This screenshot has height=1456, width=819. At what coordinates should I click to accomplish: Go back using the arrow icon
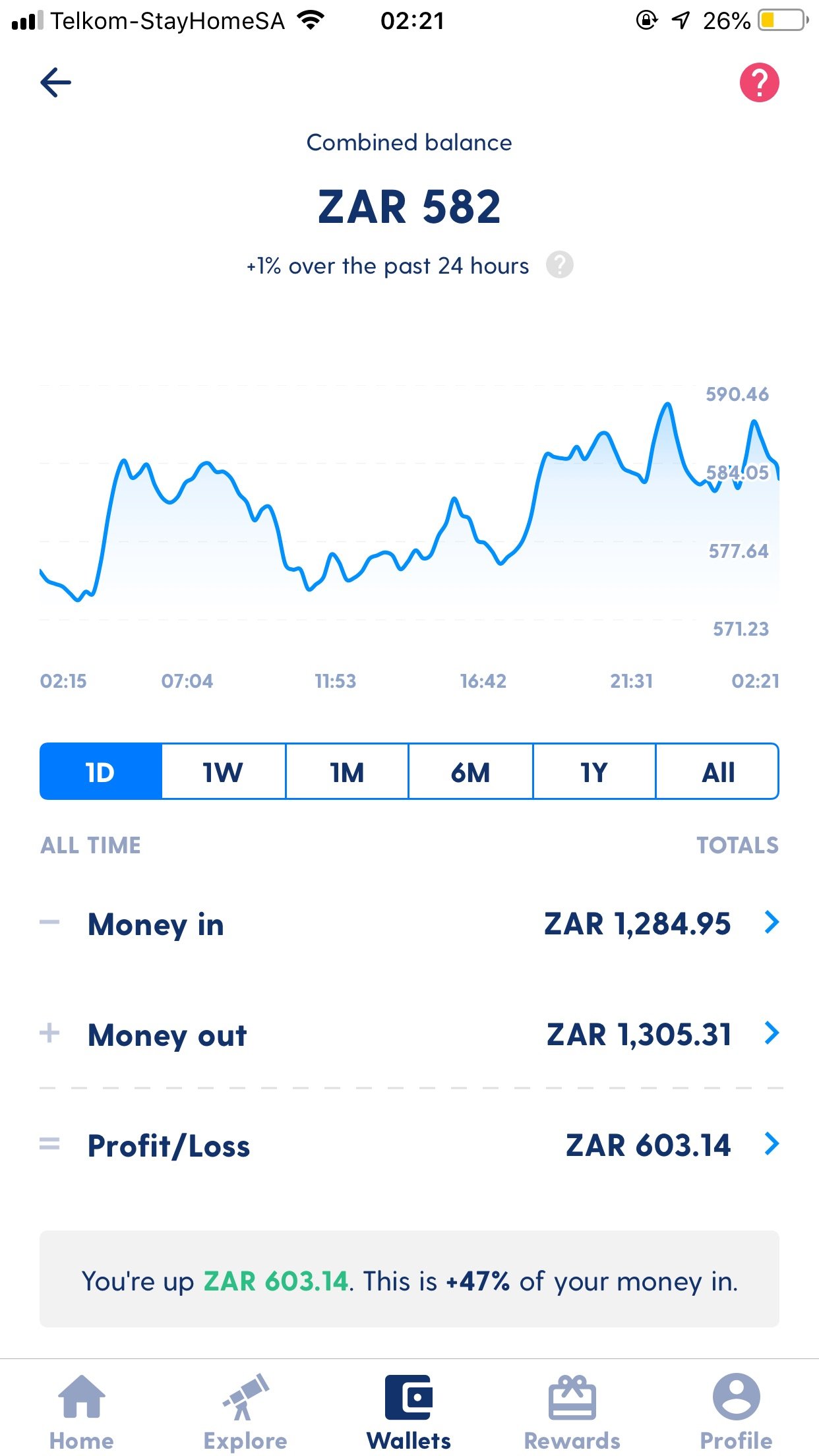click(55, 82)
